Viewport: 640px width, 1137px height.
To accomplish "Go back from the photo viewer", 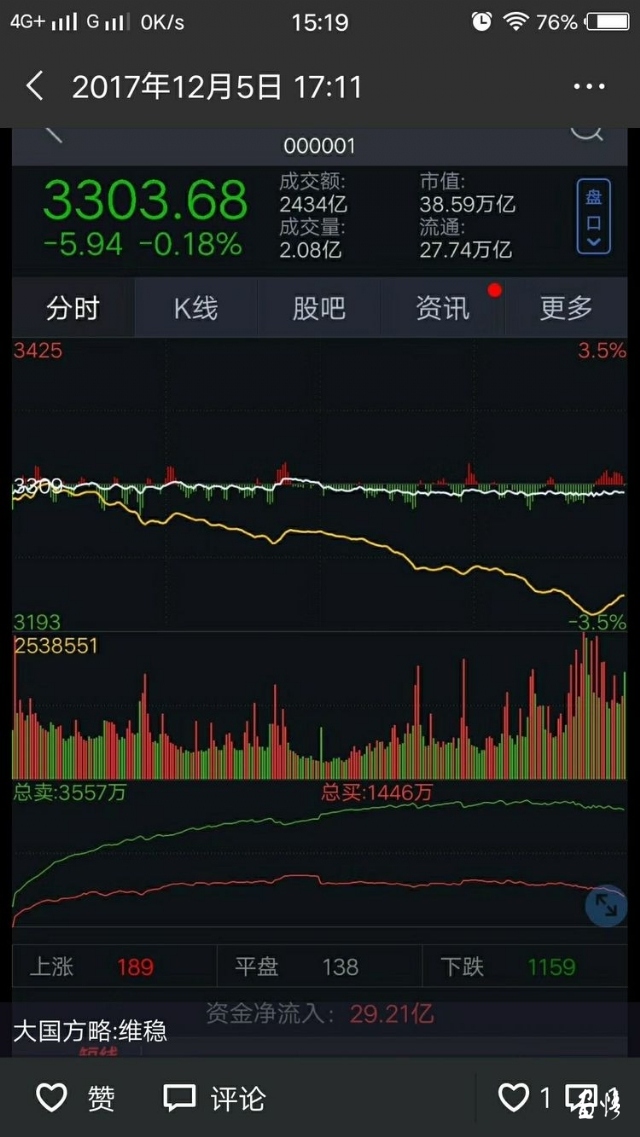I will [35, 87].
